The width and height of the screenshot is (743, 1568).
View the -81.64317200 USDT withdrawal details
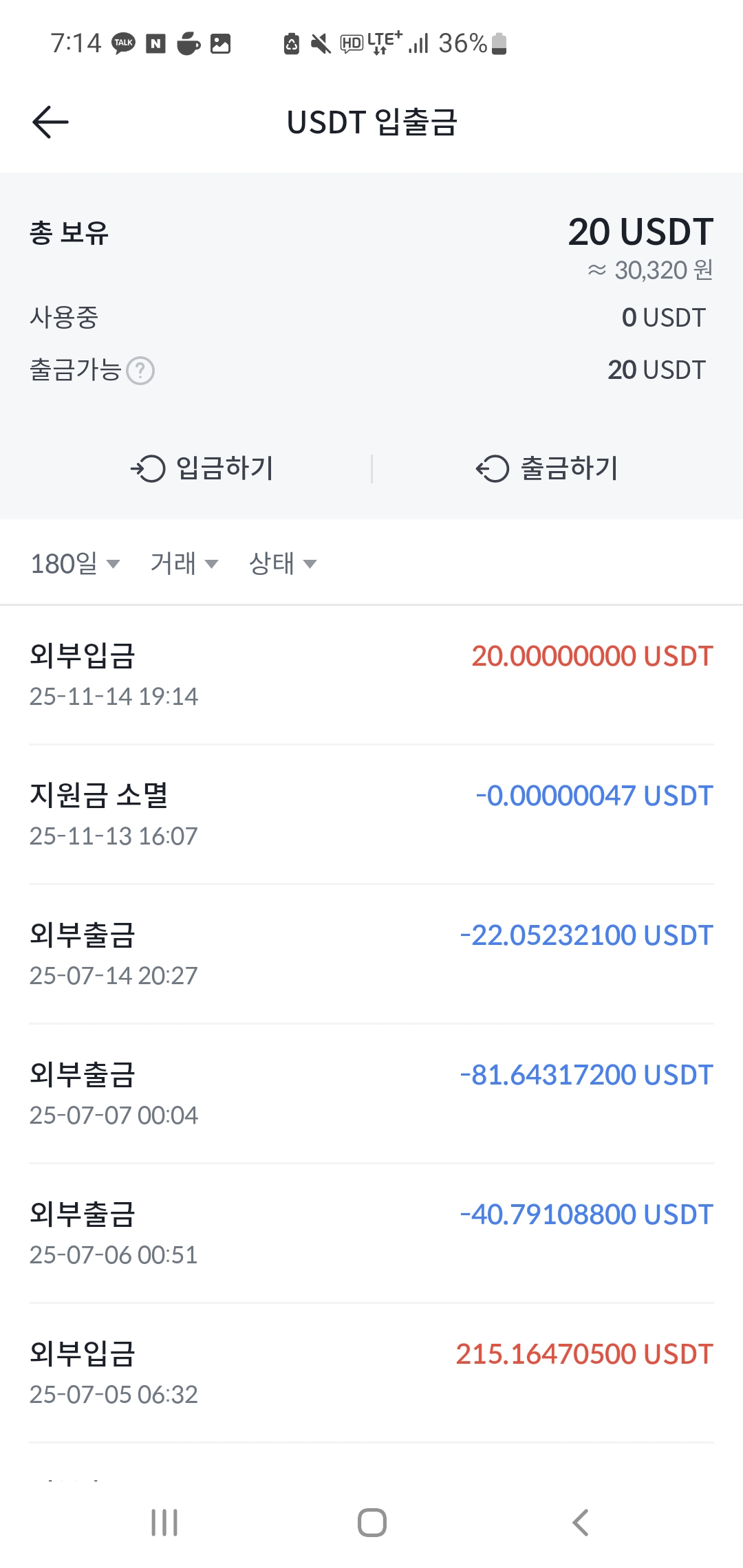[x=371, y=1094]
